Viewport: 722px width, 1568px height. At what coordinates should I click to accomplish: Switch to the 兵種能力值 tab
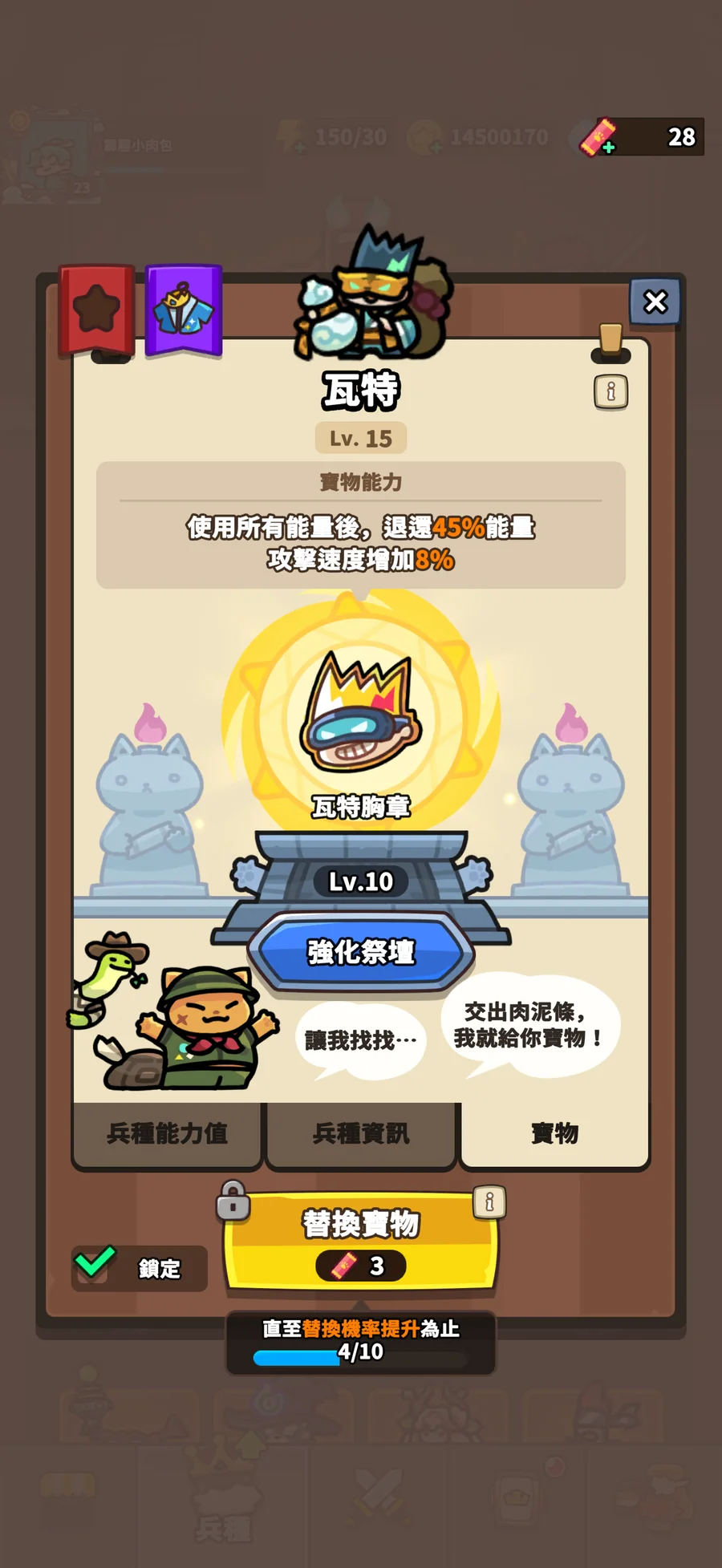[x=167, y=1134]
